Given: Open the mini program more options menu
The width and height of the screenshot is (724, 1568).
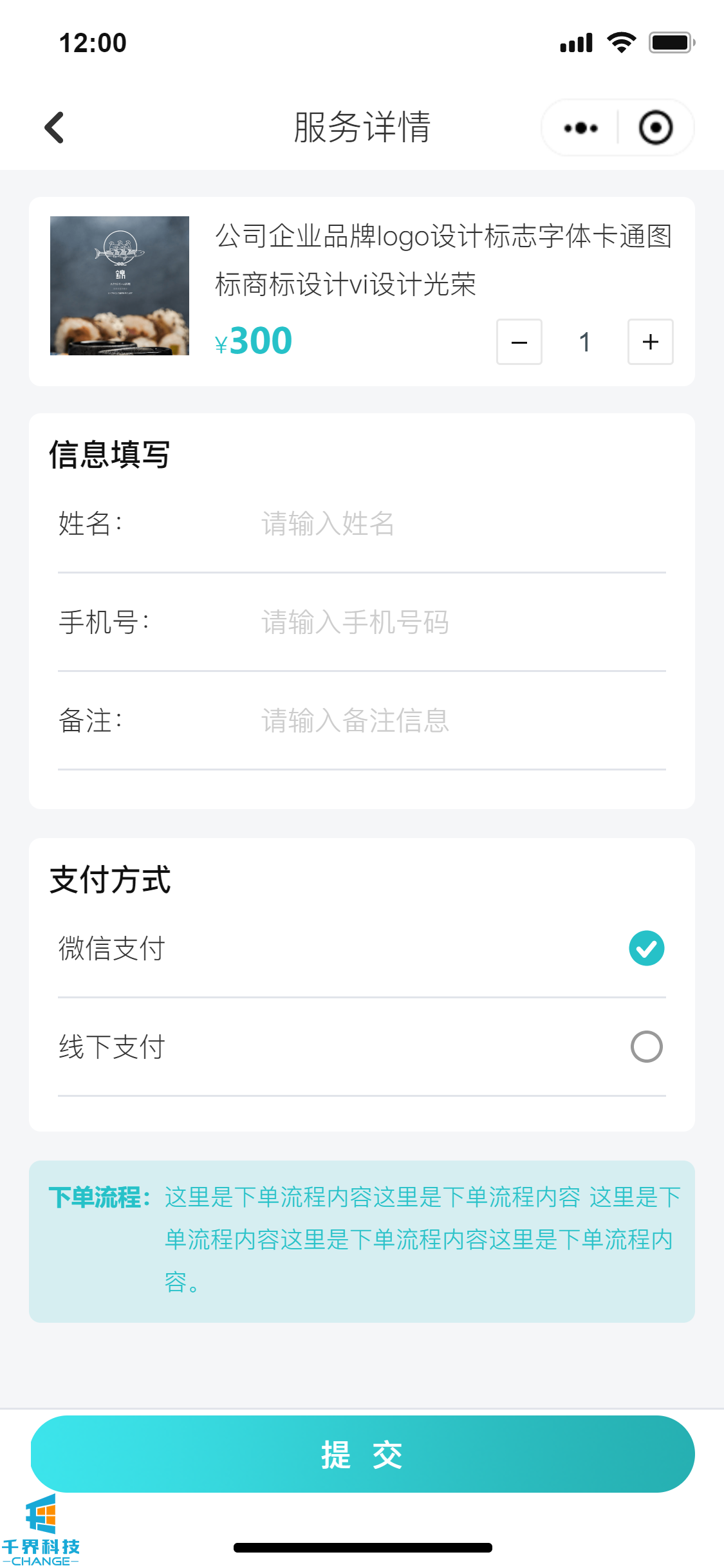Looking at the screenshot, I should pos(580,127).
